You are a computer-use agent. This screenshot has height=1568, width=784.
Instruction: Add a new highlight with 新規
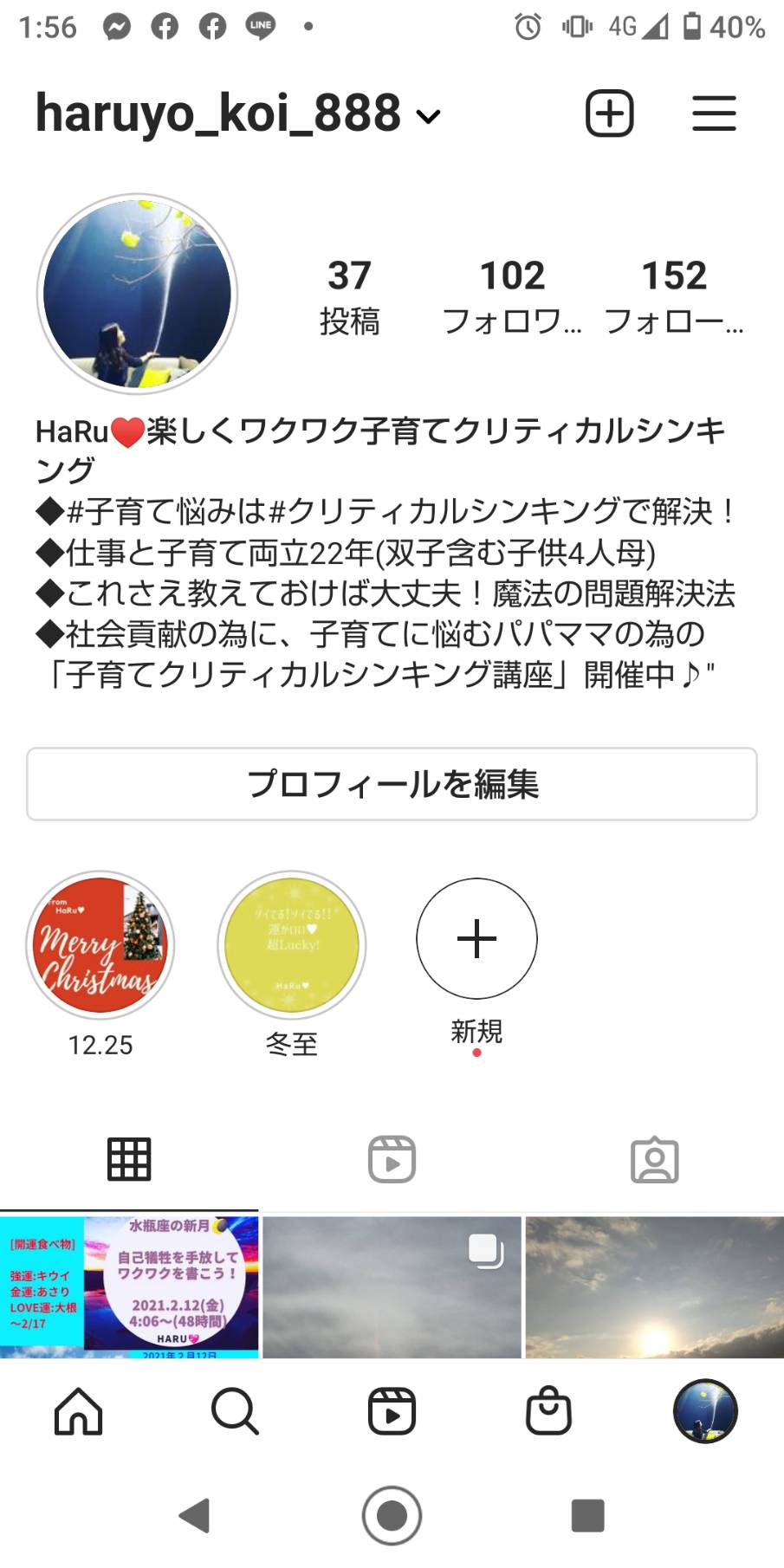pos(476,939)
